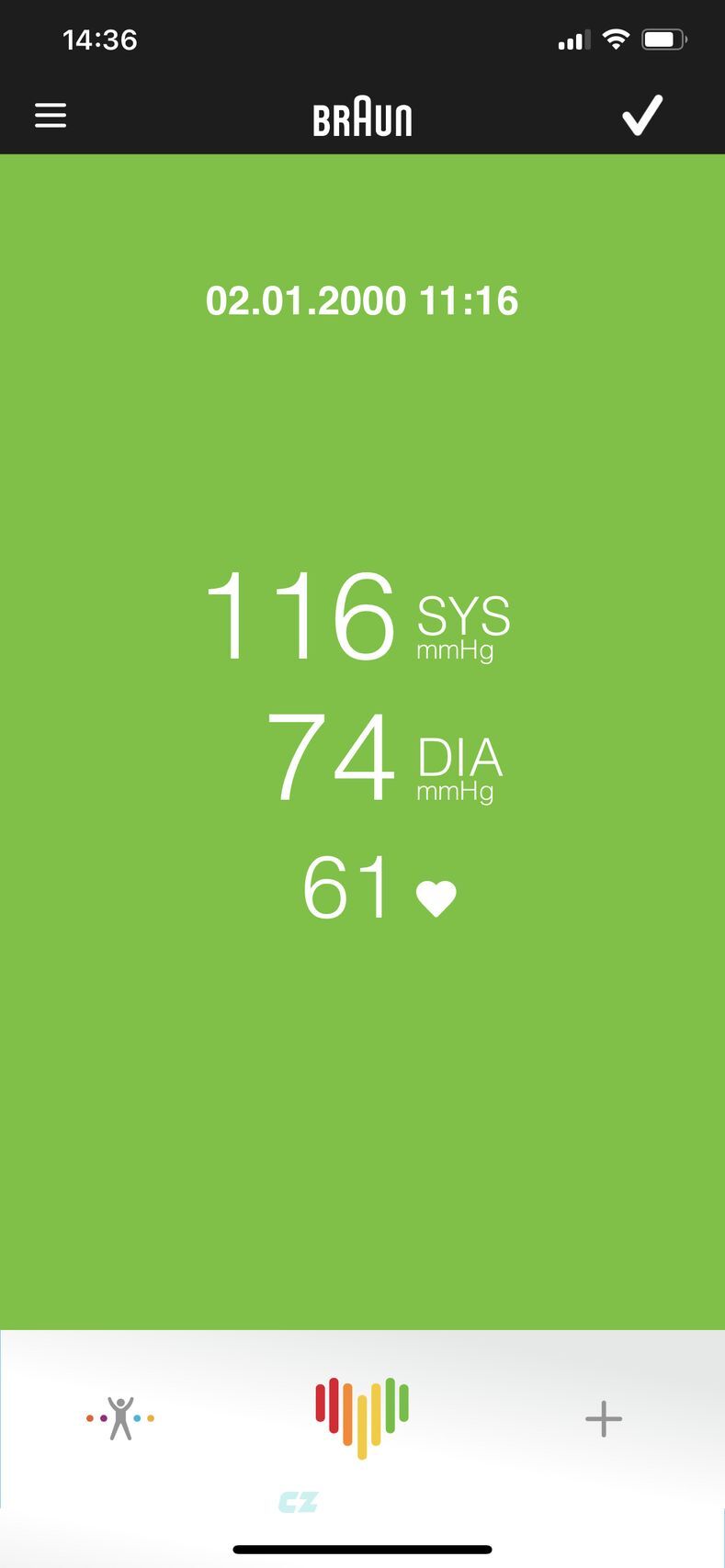
Task: Switch to the user profile tab
Action: (x=120, y=1417)
